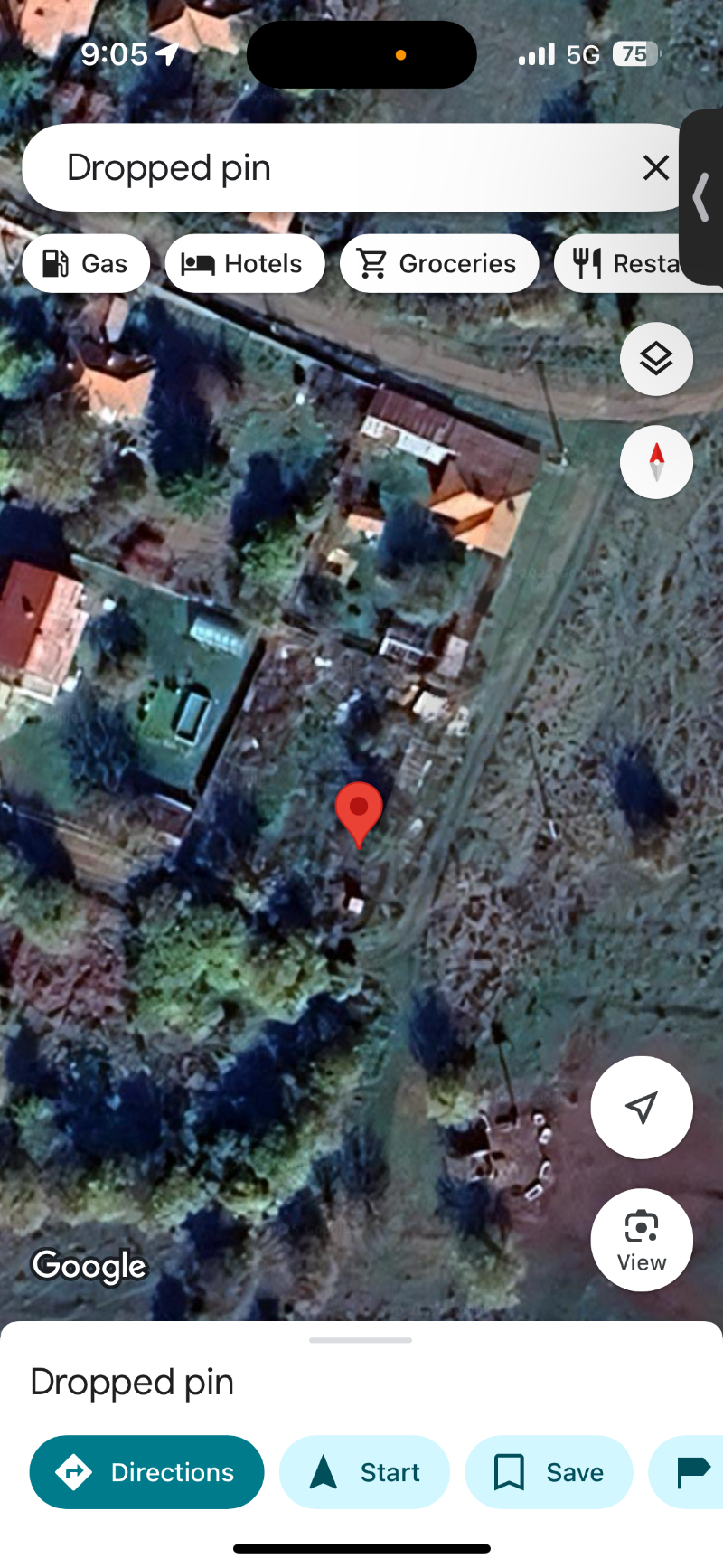The image size is (723, 1568).
Task: Reset map orientation with the compass
Action: click(x=656, y=462)
